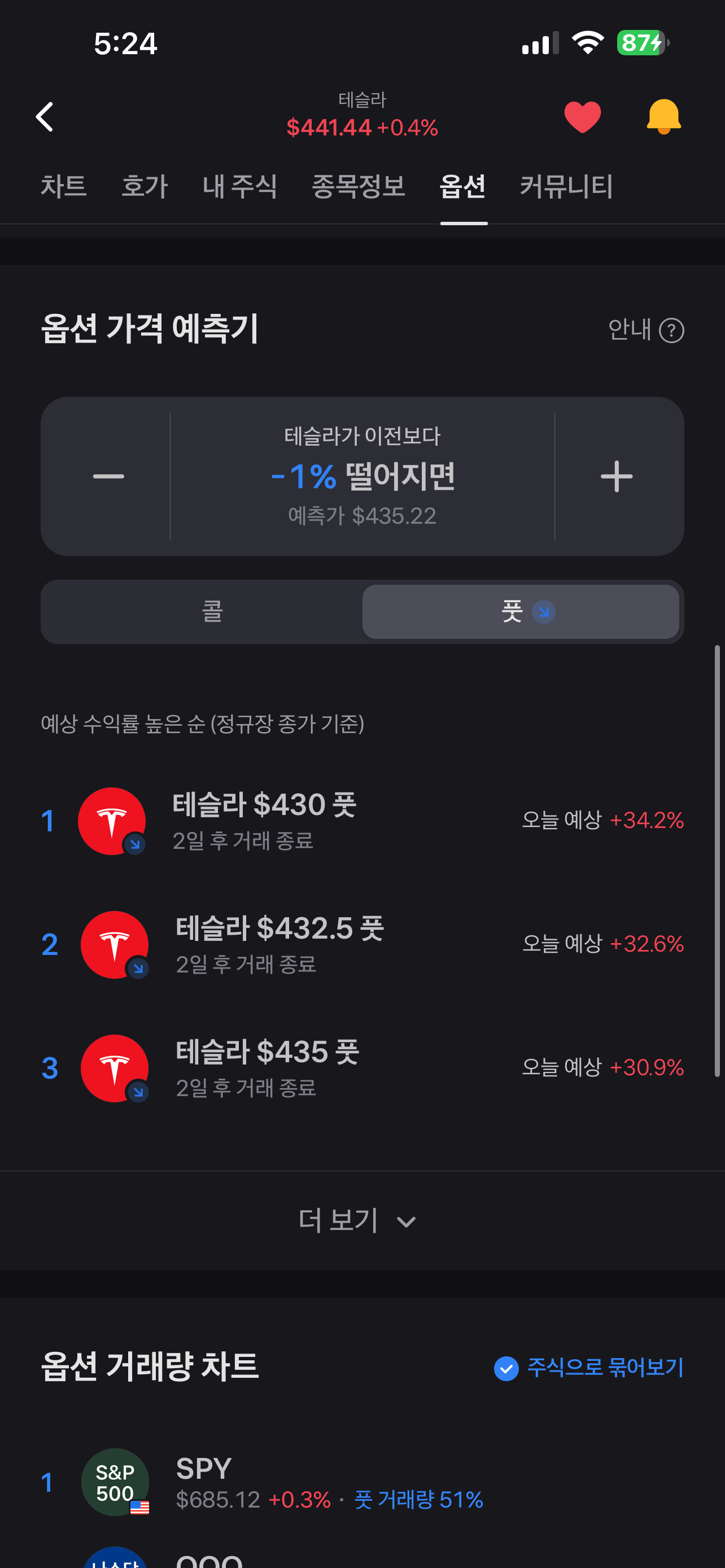The width and height of the screenshot is (725, 1568).
Task: Expand the list with 더 보기
Action: click(x=358, y=1220)
